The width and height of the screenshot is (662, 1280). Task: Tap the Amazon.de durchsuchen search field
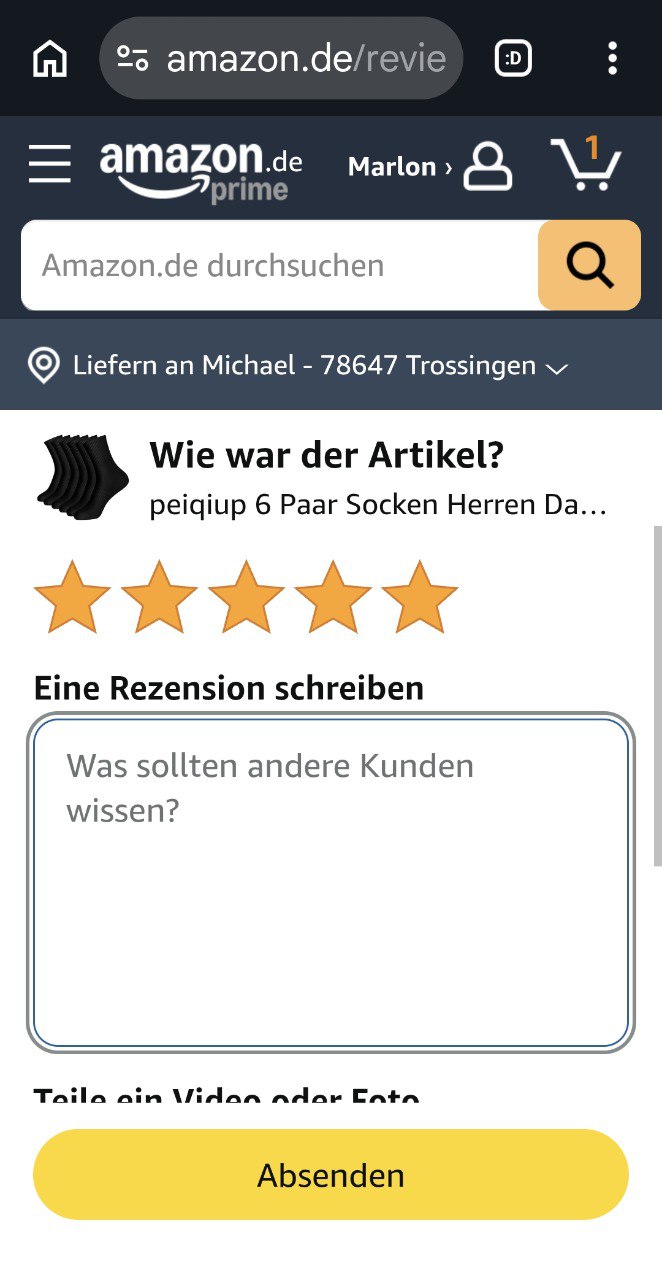[x=280, y=265]
